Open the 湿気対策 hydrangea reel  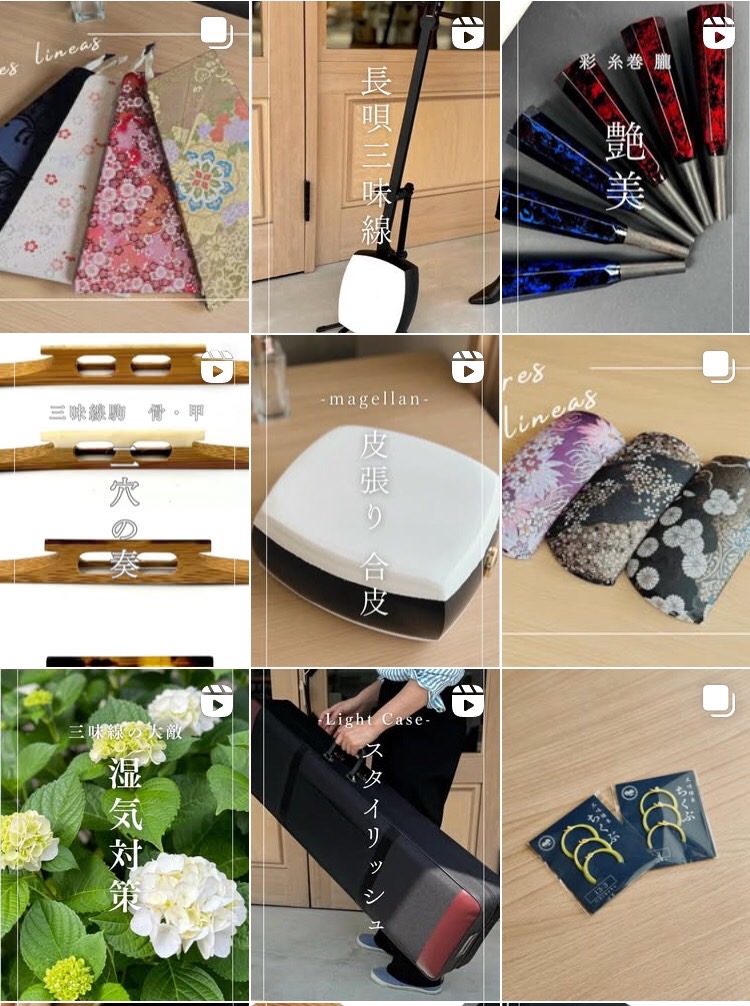(x=124, y=835)
